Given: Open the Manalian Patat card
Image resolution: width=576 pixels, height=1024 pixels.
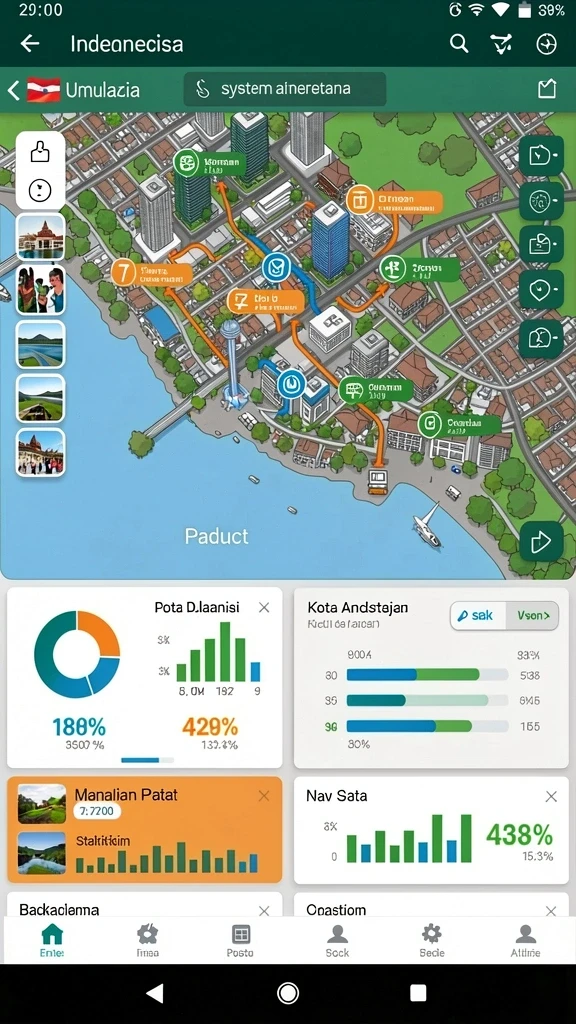Looking at the screenshot, I should point(145,829).
